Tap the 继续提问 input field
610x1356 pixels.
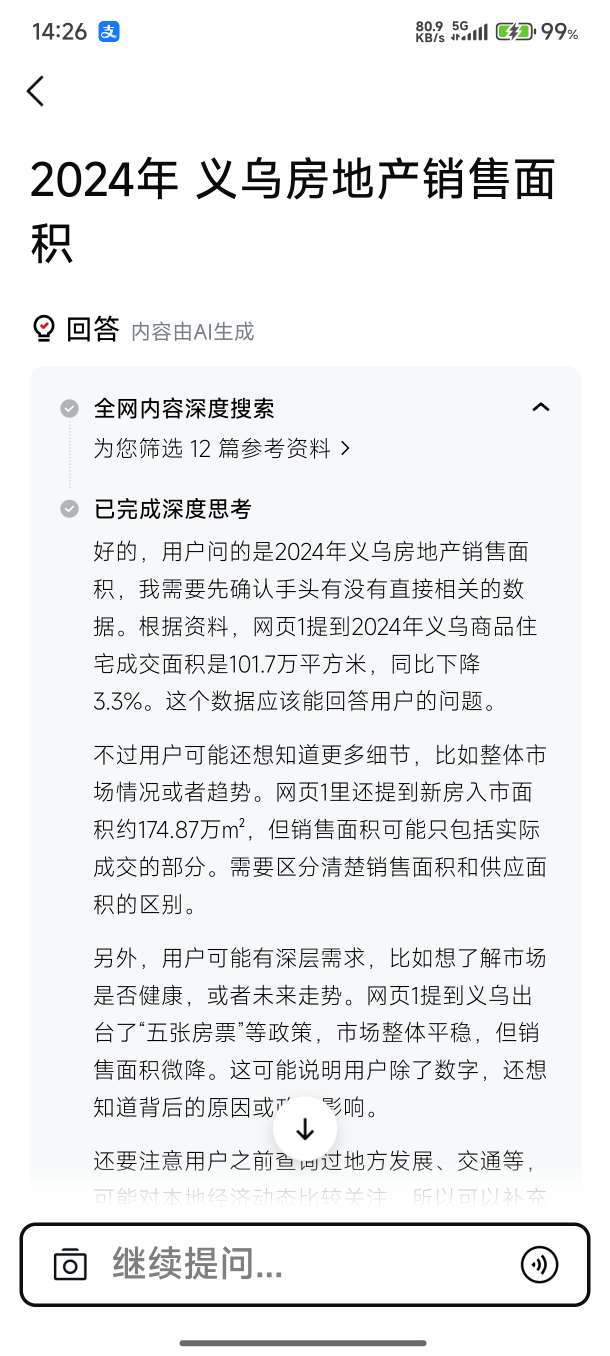coord(300,1264)
